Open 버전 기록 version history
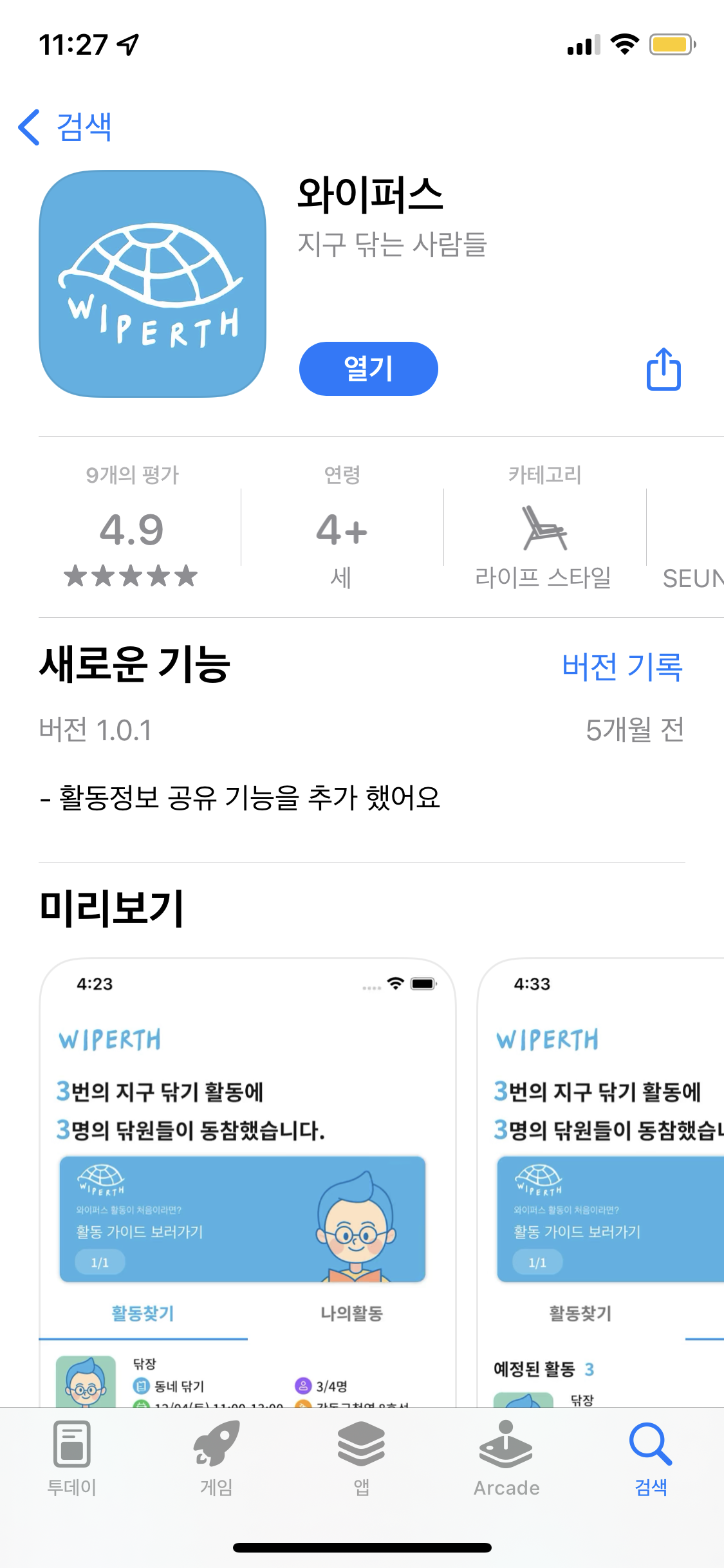This screenshot has height=1568, width=724. coord(622,666)
